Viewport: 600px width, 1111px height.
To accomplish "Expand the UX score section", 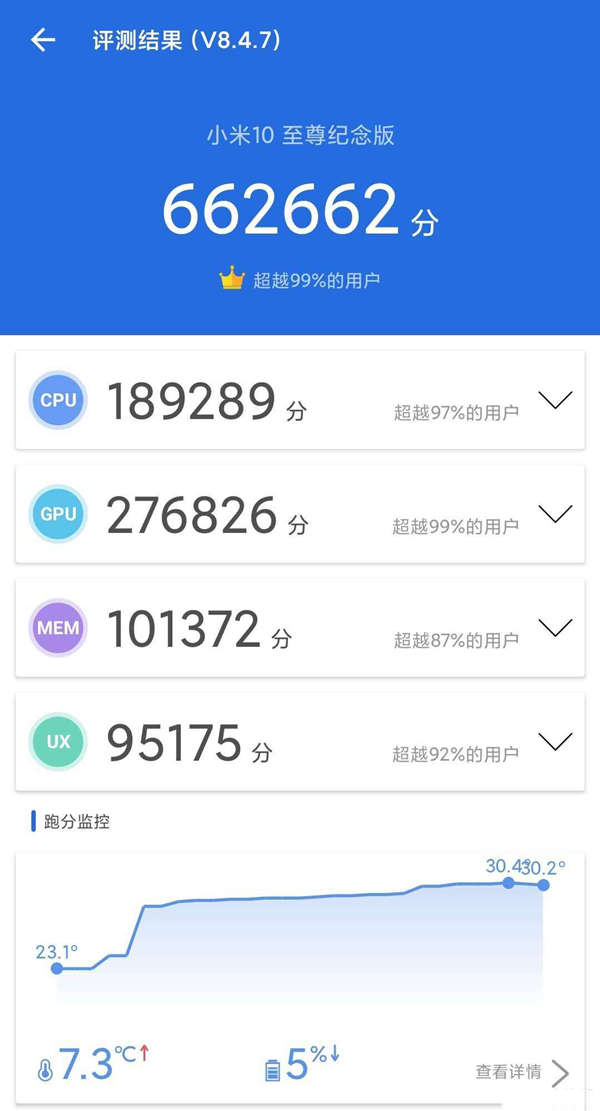I will (555, 742).
